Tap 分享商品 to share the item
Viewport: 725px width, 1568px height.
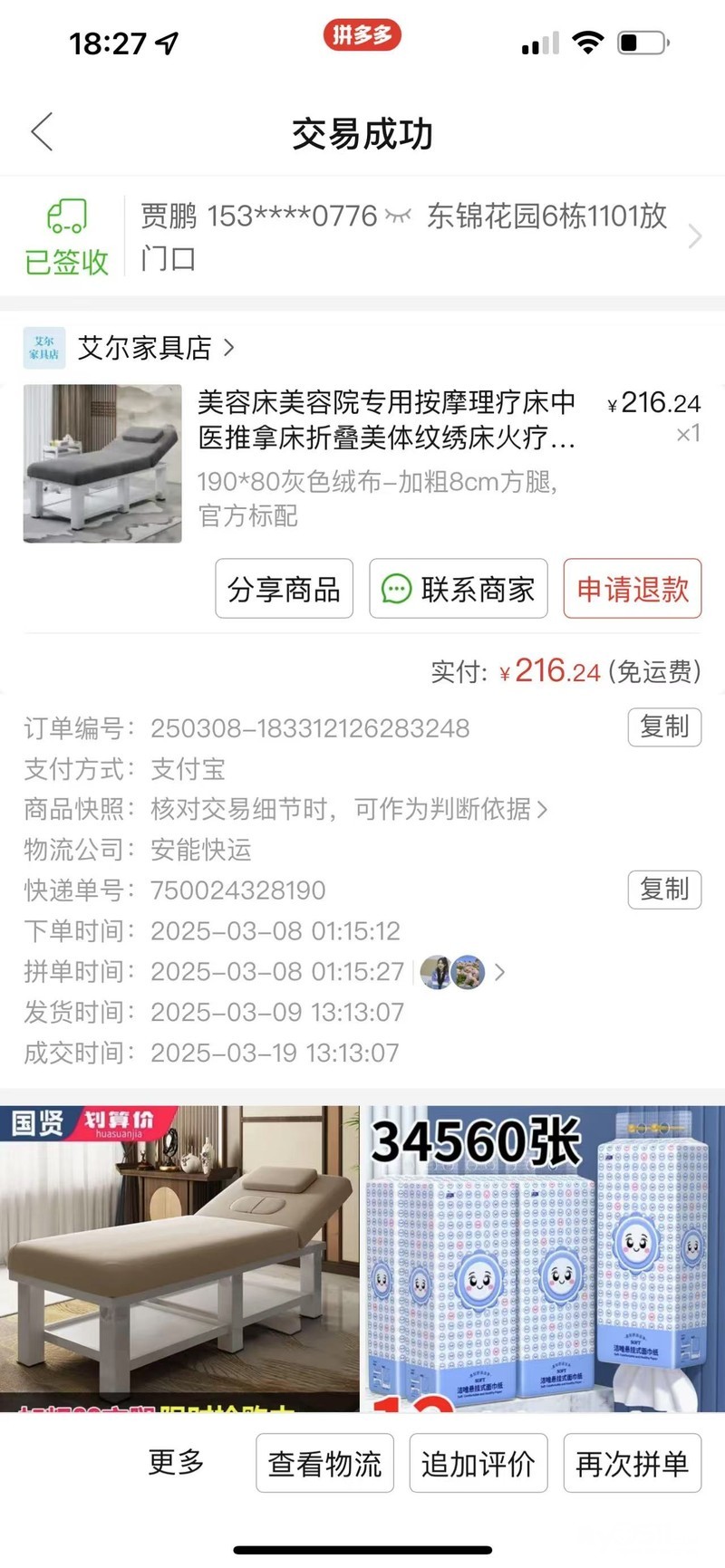click(x=284, y=590)
